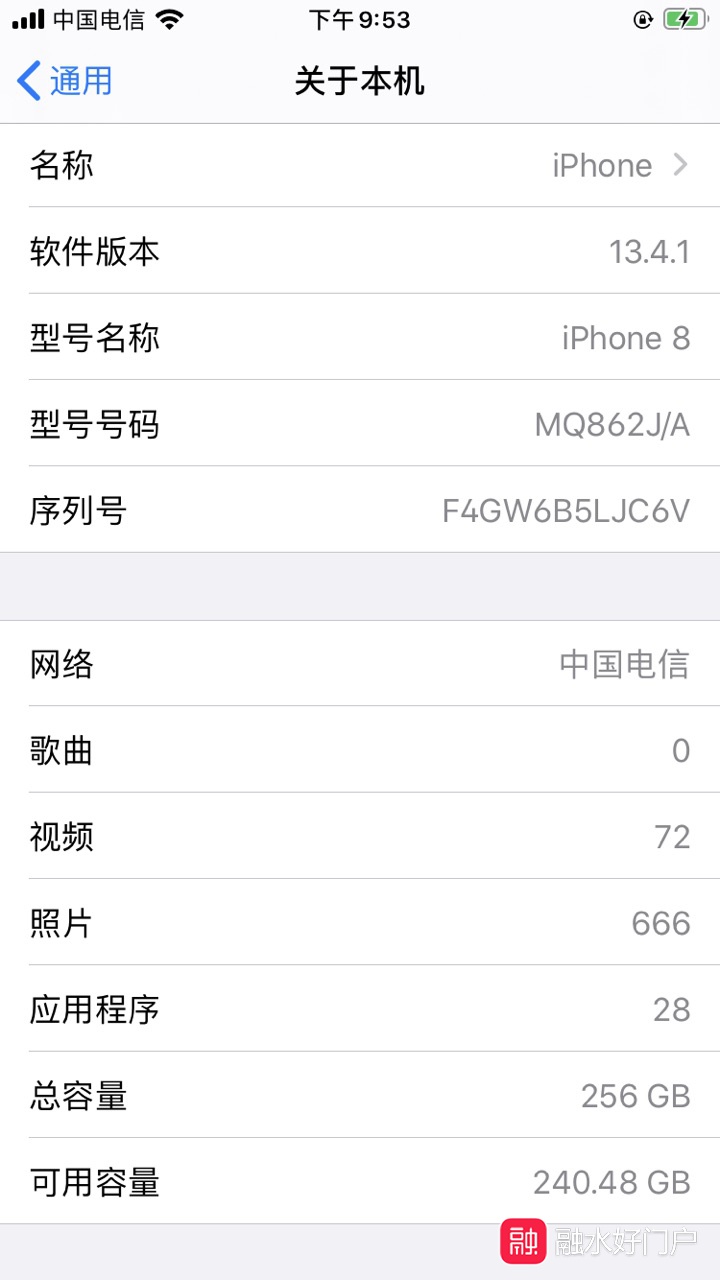Select the 总容量 256 GB row
The height and width of the screenshot is (1280, 720).
pyautogui.click(x=360, y=1096)
